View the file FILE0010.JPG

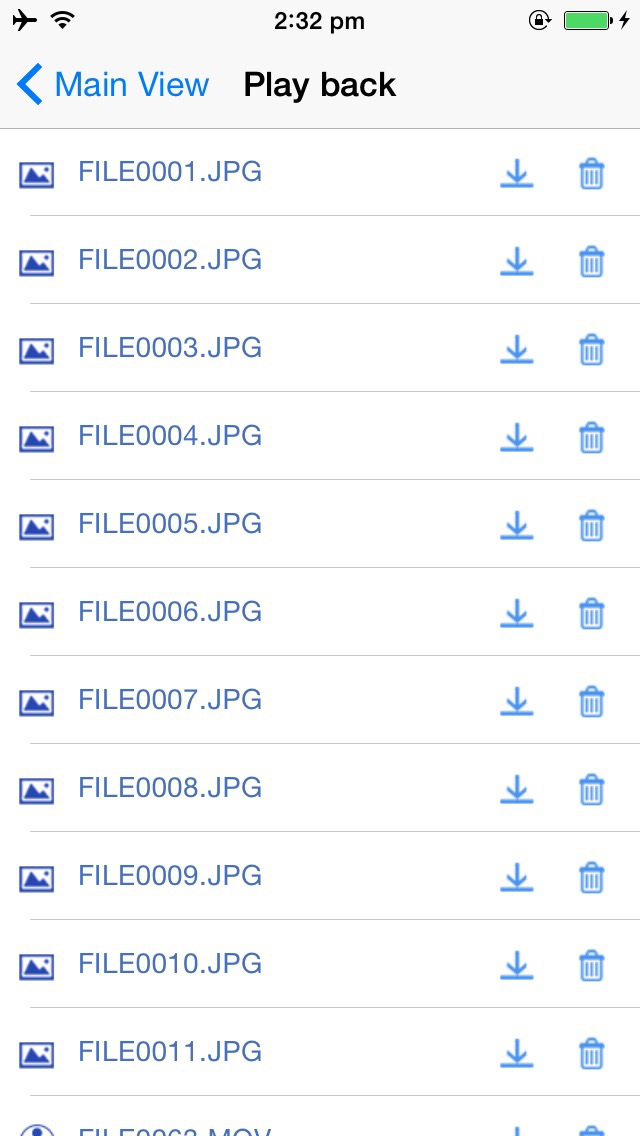click(x=170, y=964)
